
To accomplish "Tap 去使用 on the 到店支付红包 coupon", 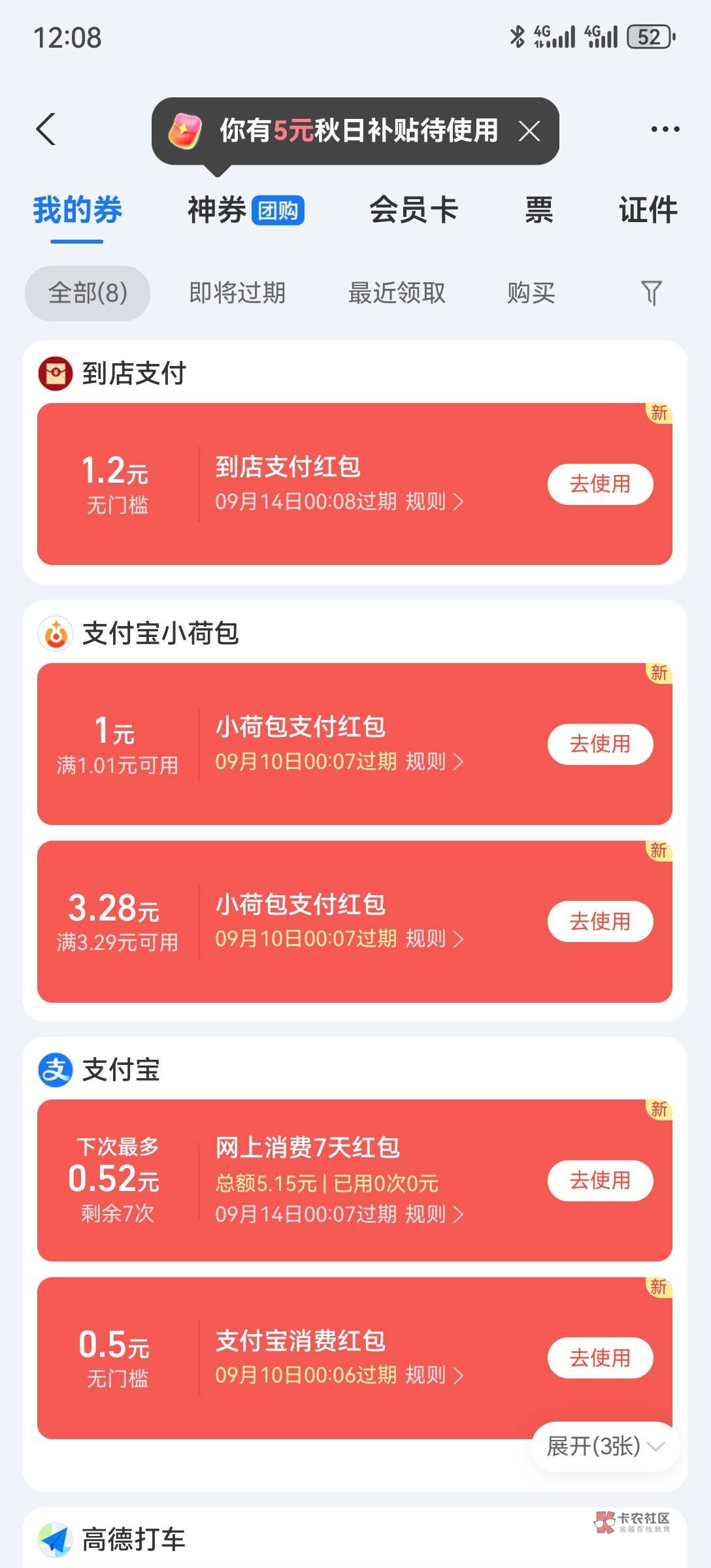I will pyautogui.click(x=600, y=484).
